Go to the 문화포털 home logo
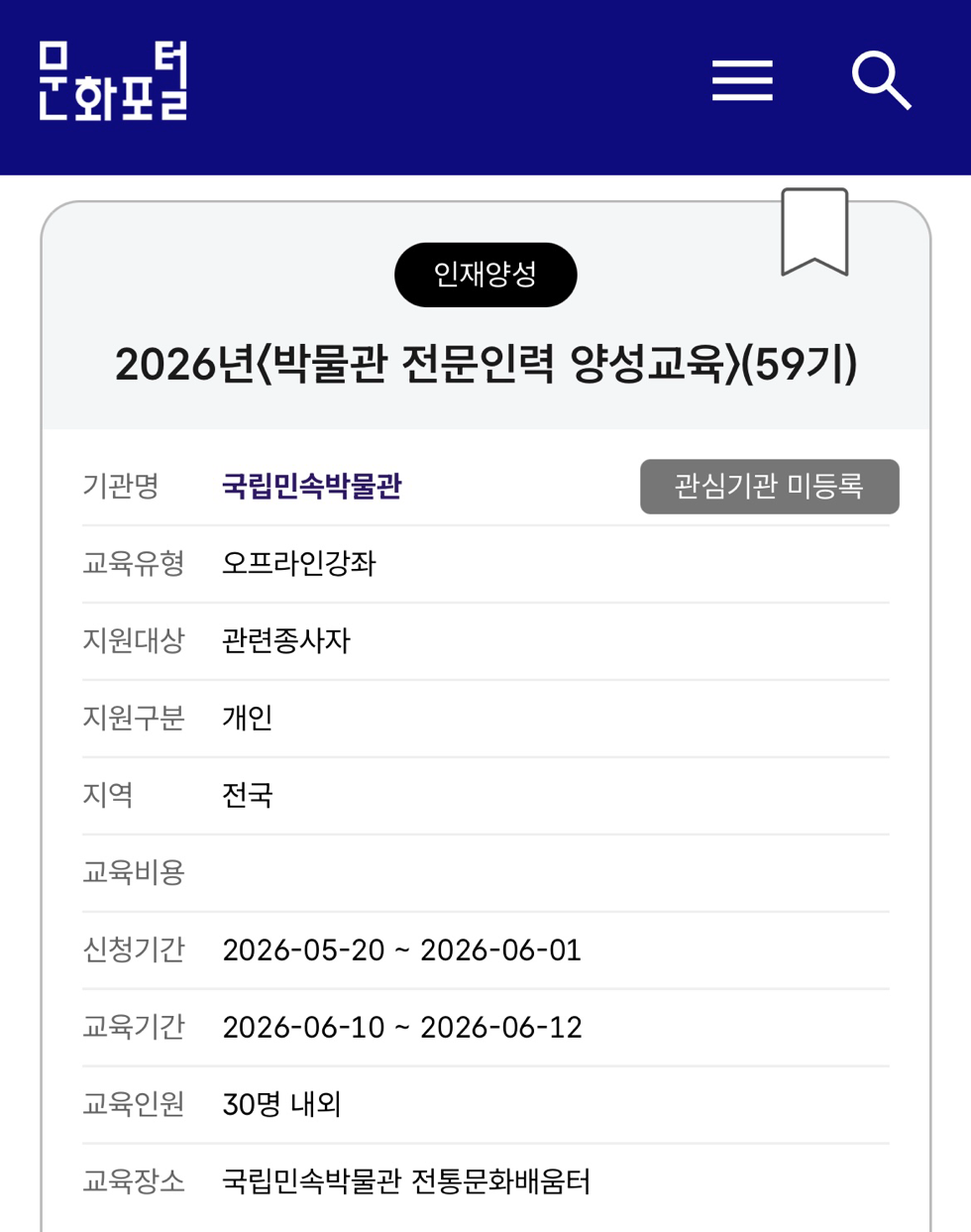 113,80
